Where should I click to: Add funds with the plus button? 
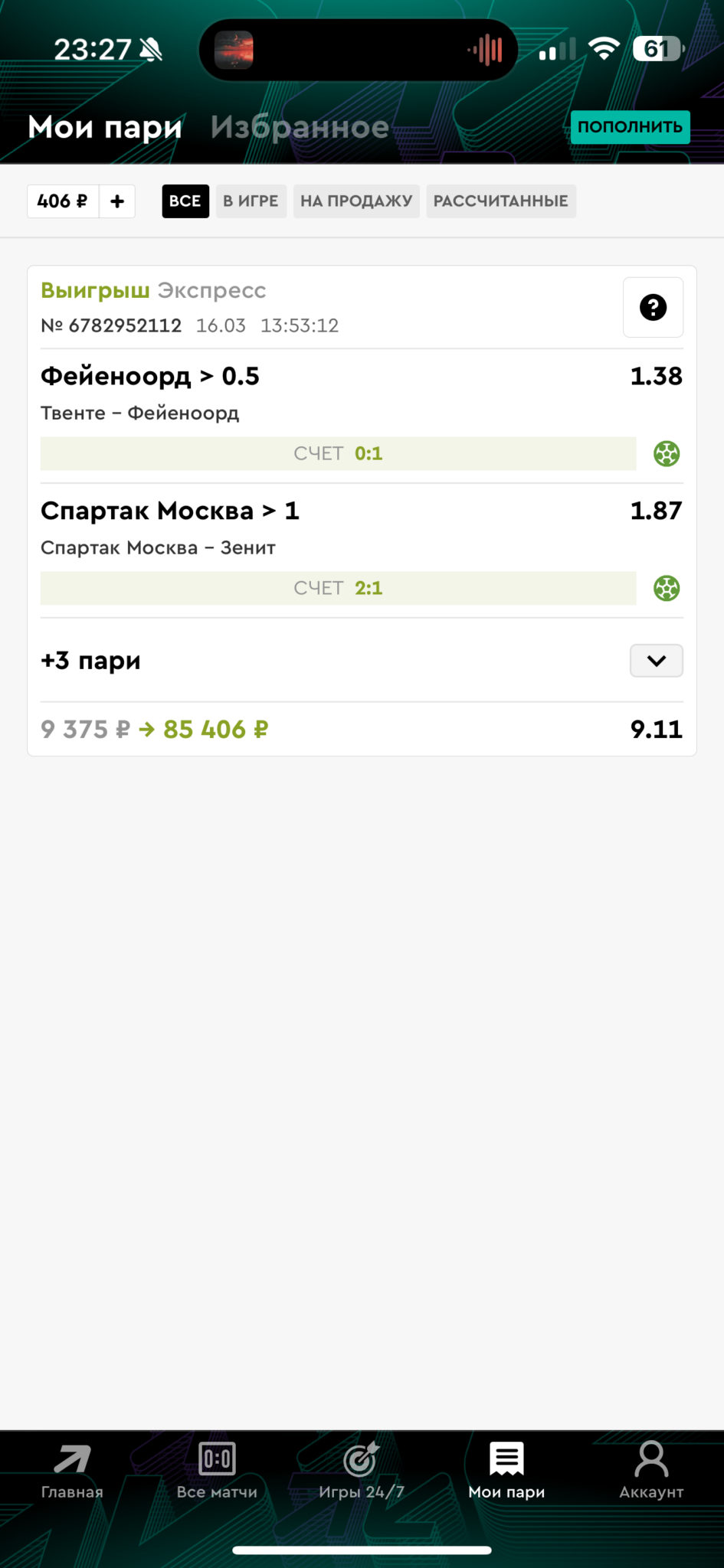[x=117, y=201]
